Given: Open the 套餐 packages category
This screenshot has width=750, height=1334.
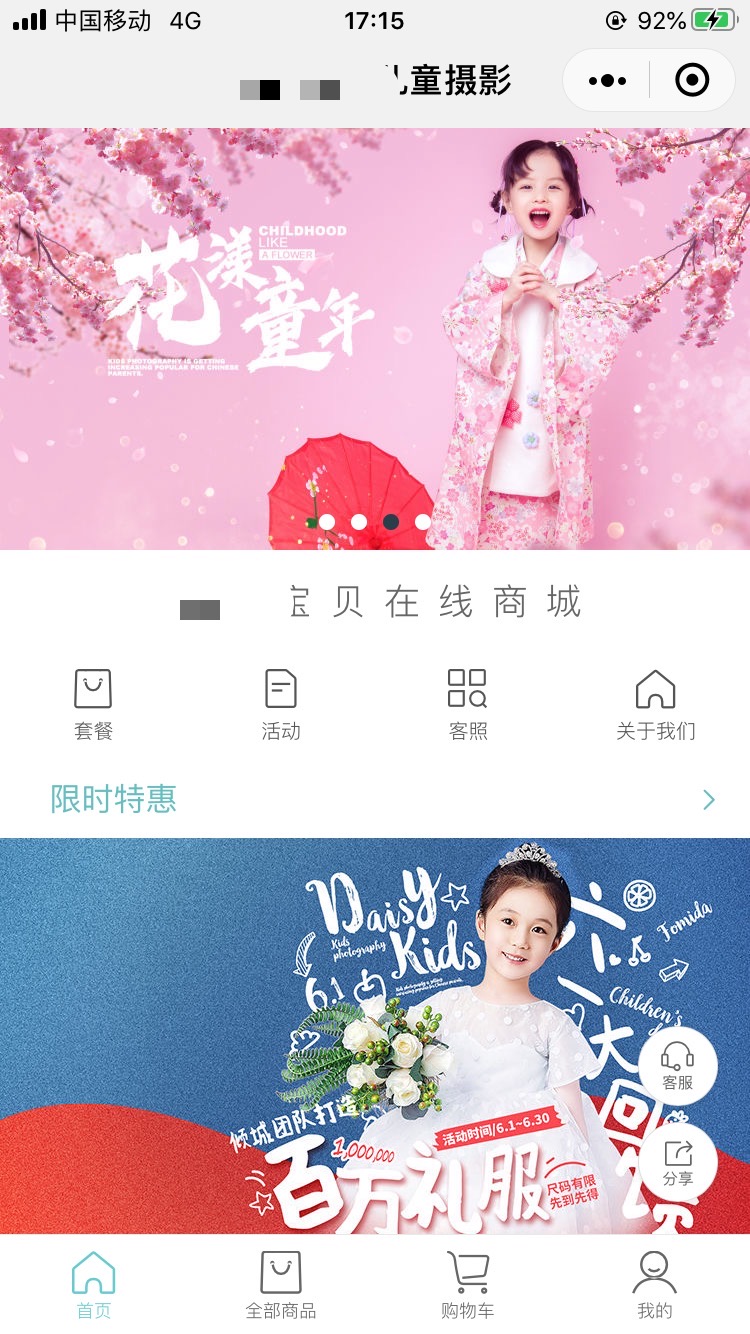Looking at the screenshot, I should (x=93, y=704).
